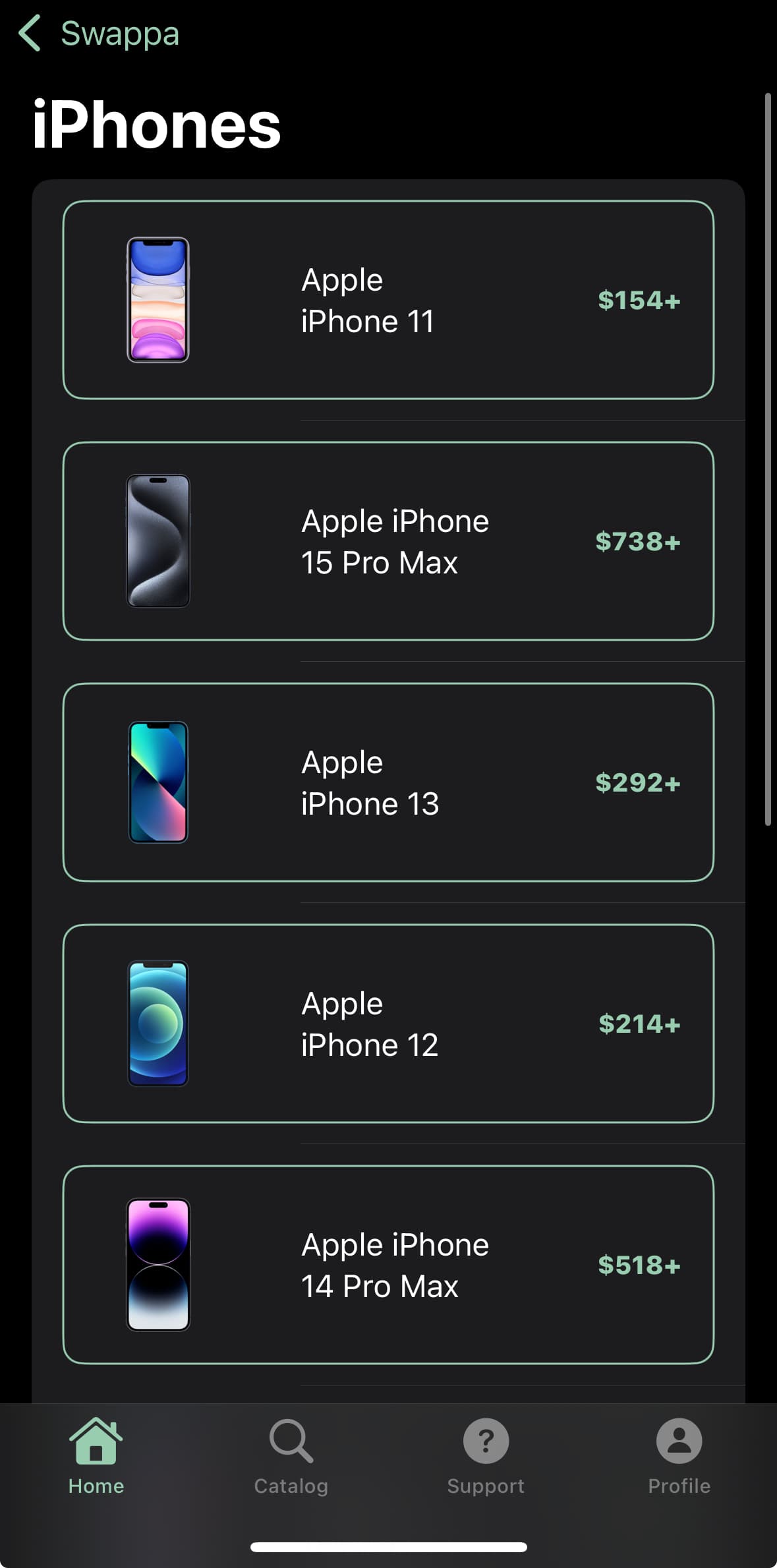
Task: Switch to the Catalog tab
Action: pos(291,1456)
